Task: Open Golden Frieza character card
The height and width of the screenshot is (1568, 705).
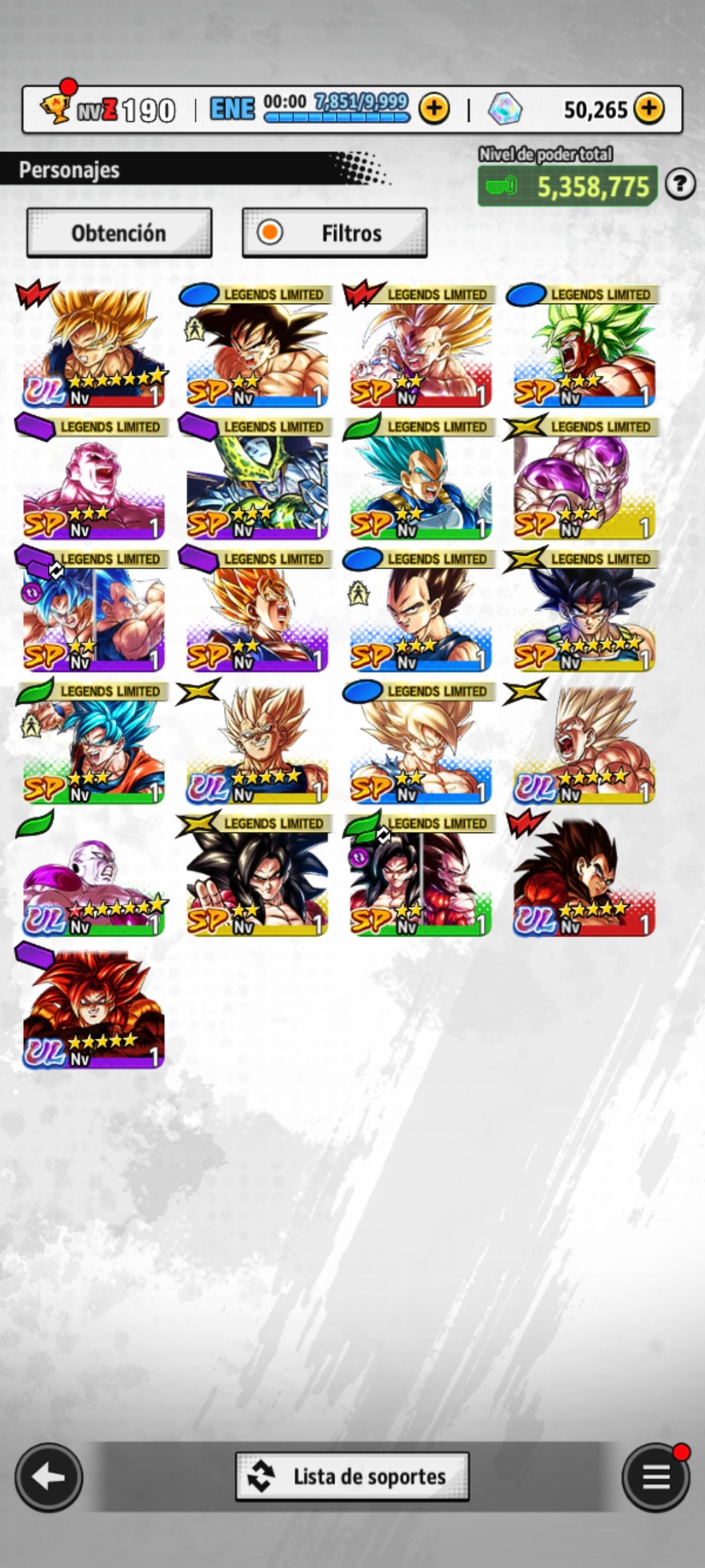Action: (584, 481)
